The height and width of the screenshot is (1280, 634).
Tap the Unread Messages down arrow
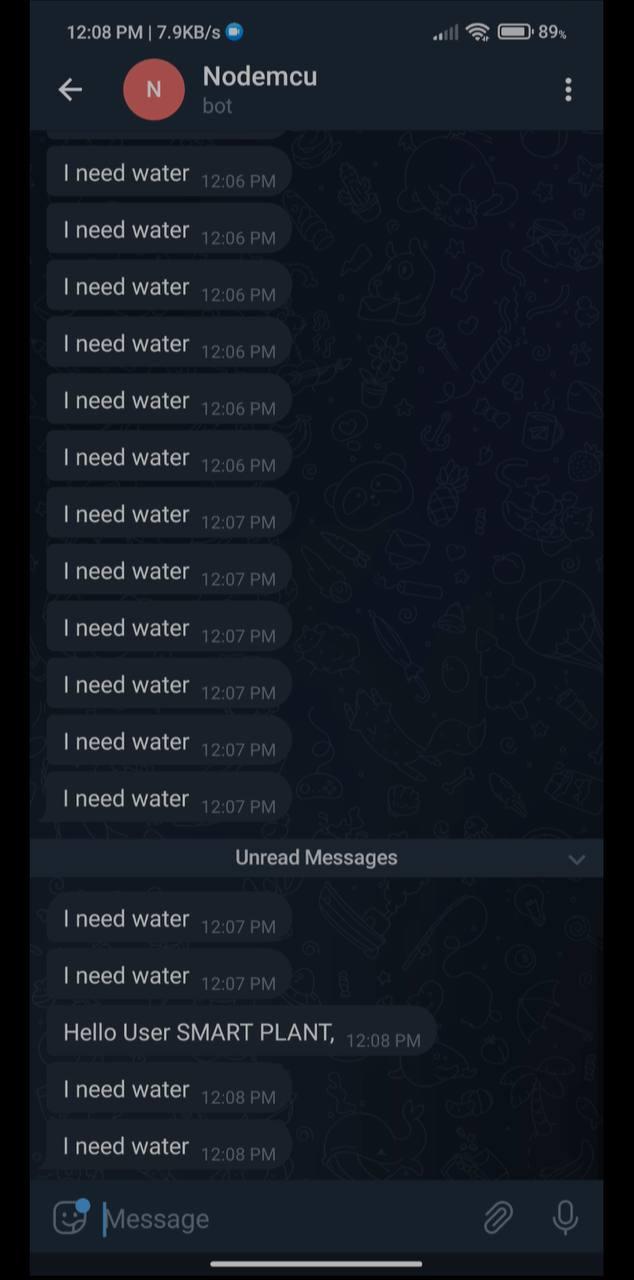pyautogui.click(x=577, y=859)
